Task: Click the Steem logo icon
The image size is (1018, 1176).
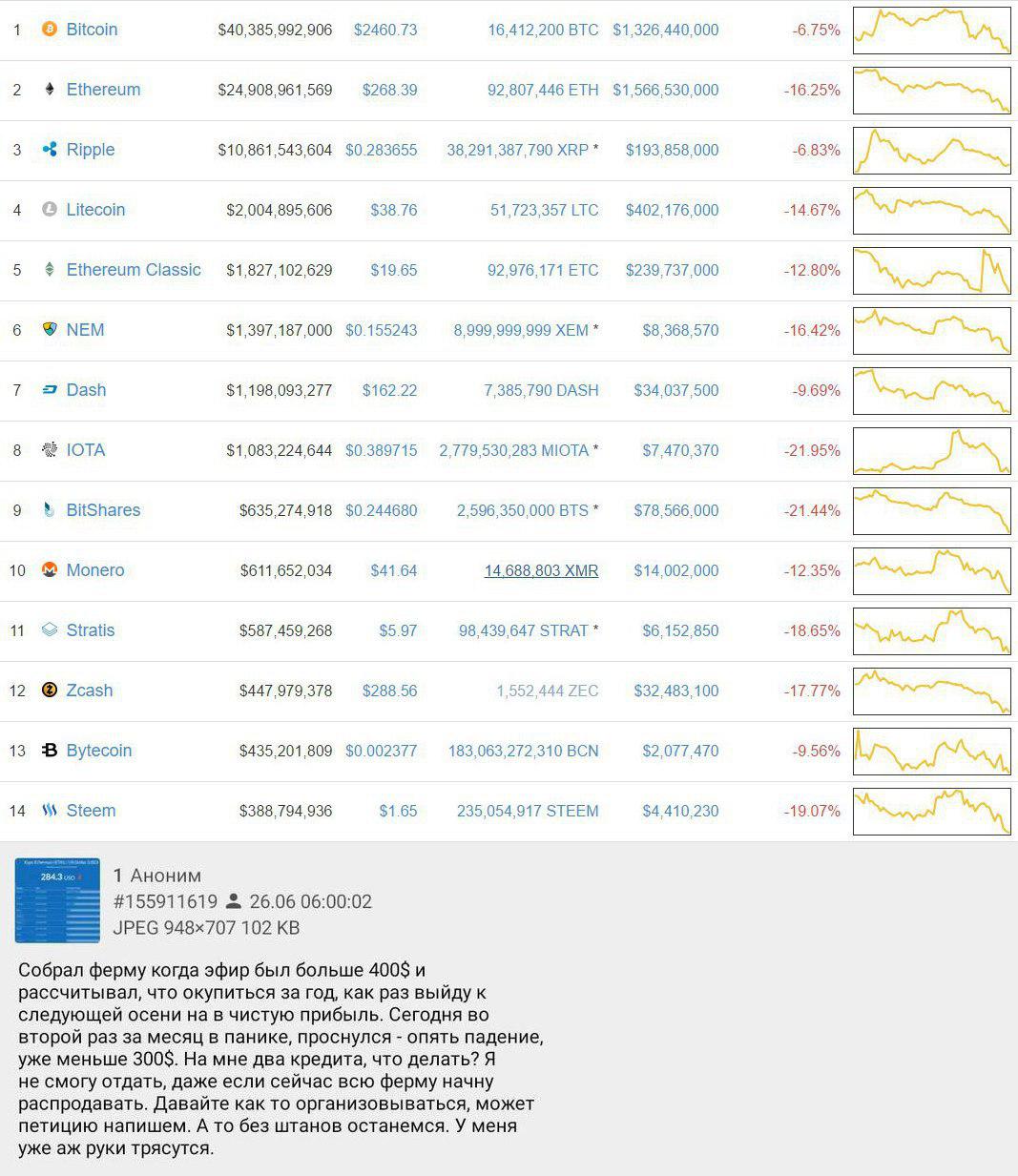Action: pyautogui.click(x=48, y=811)
